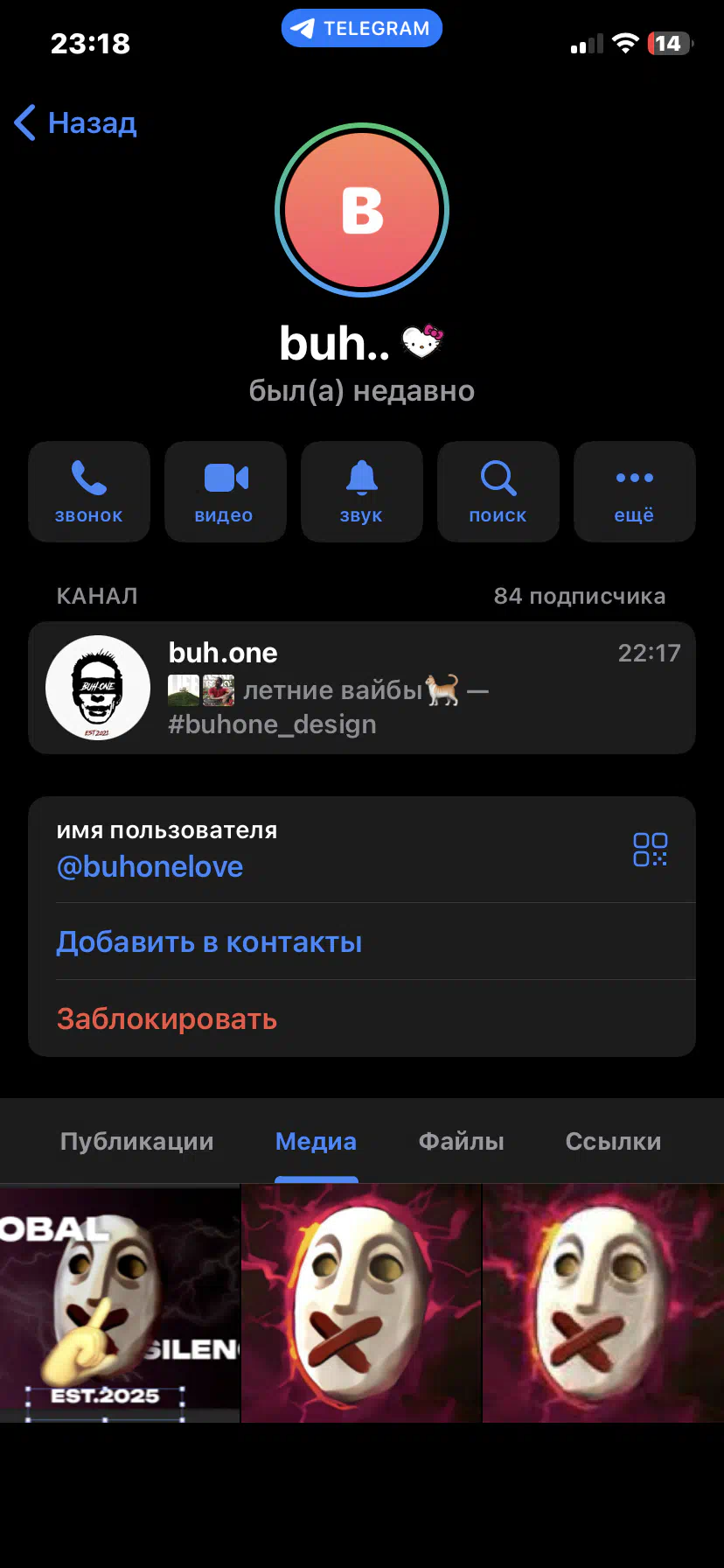The width and height of the screenshot is (724, 1568).
Task: Open the media item with EST.2025 text
Action: click(x=120, y=1304)
